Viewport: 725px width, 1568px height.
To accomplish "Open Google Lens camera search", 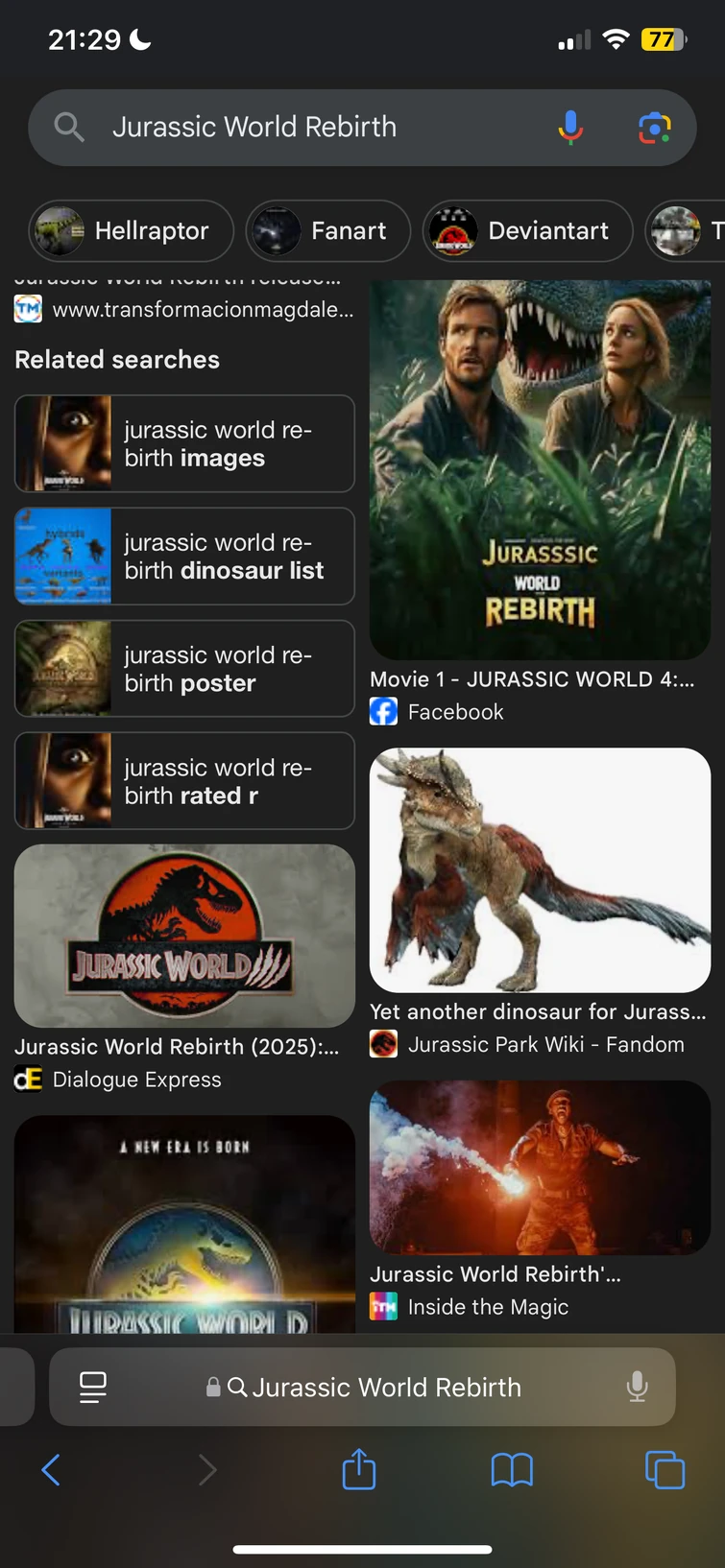I will [x=655, y=127].
